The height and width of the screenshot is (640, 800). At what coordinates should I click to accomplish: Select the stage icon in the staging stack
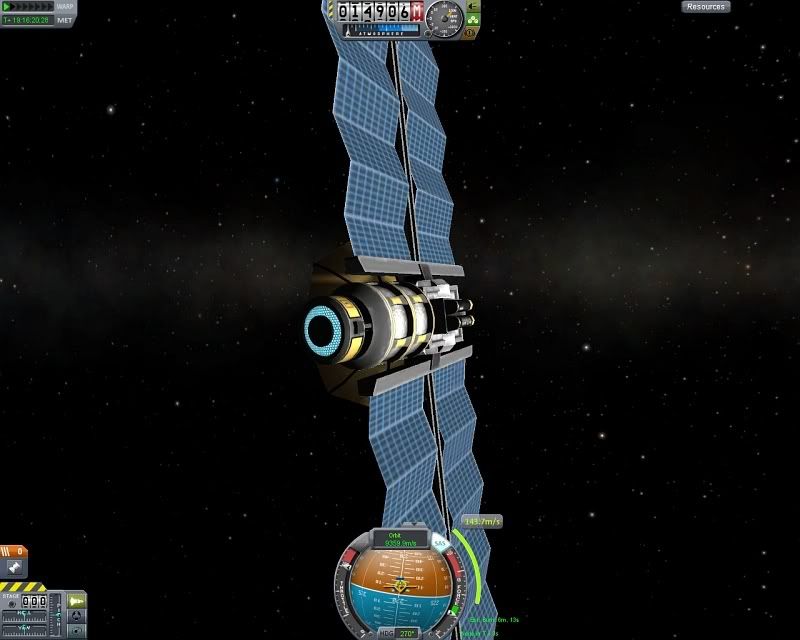pos(14,568)
